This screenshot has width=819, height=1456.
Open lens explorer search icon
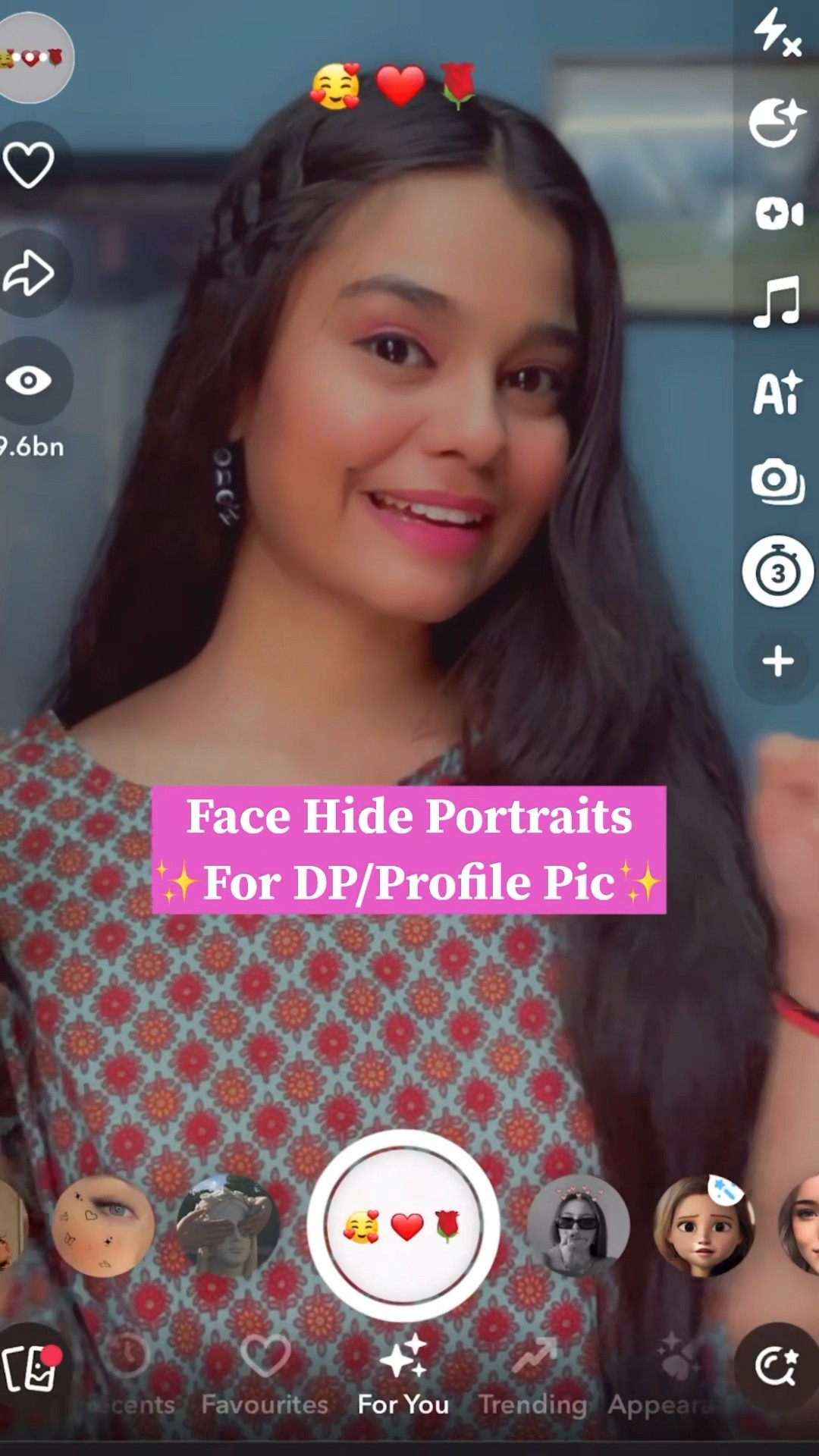pos(777,1367)
